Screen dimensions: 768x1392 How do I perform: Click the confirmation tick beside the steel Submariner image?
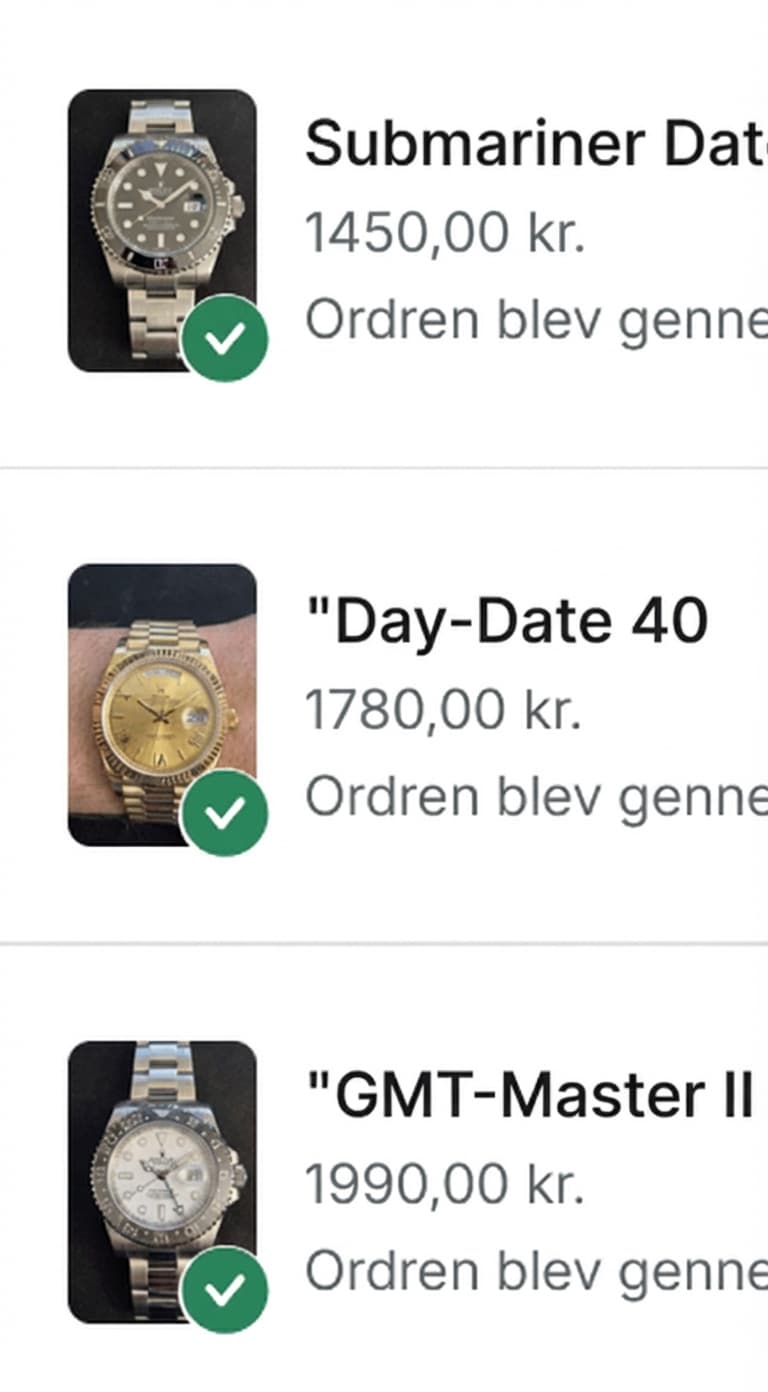coord(225,337)
